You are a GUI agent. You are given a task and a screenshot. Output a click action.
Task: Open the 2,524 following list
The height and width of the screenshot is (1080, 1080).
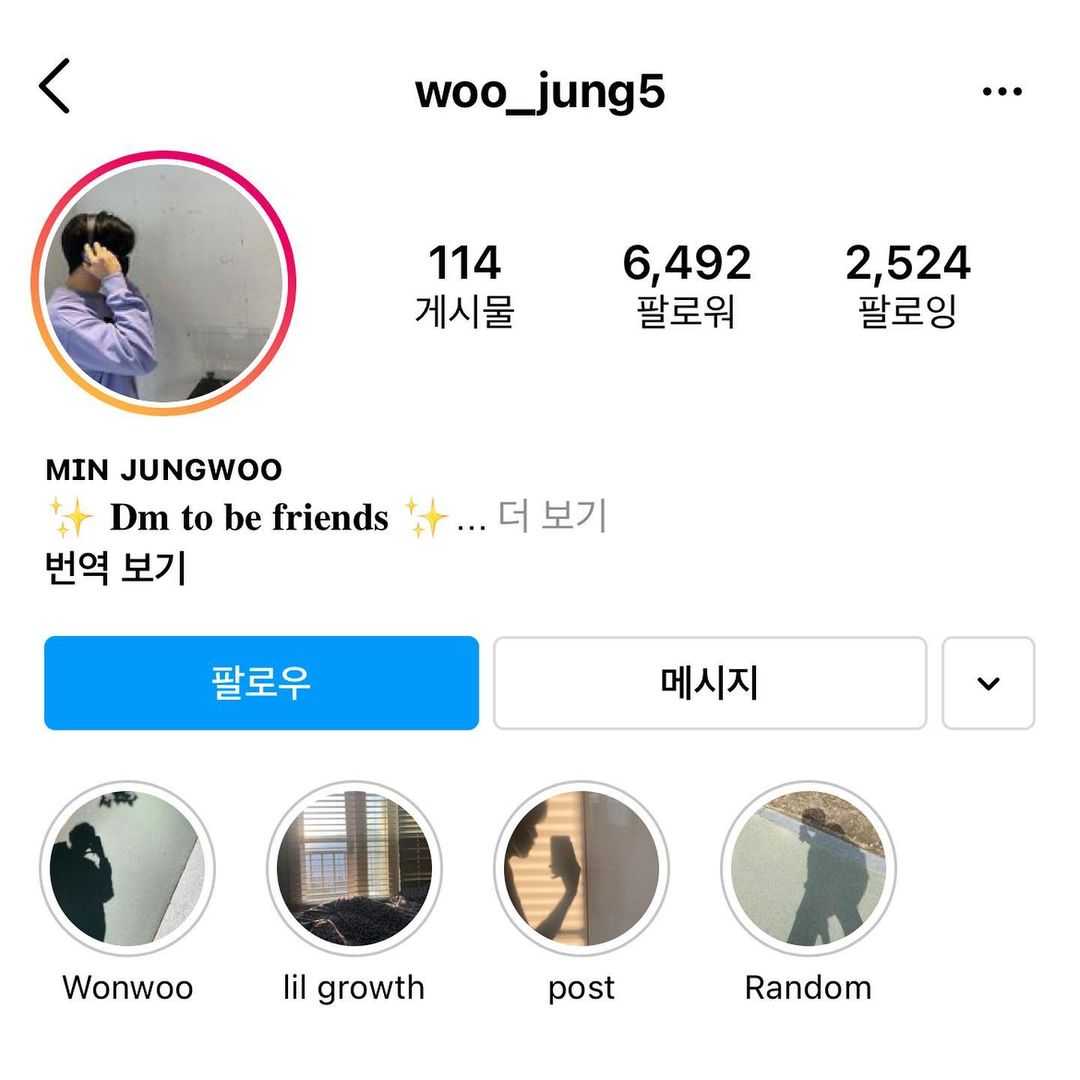click(x=907, y=286)
